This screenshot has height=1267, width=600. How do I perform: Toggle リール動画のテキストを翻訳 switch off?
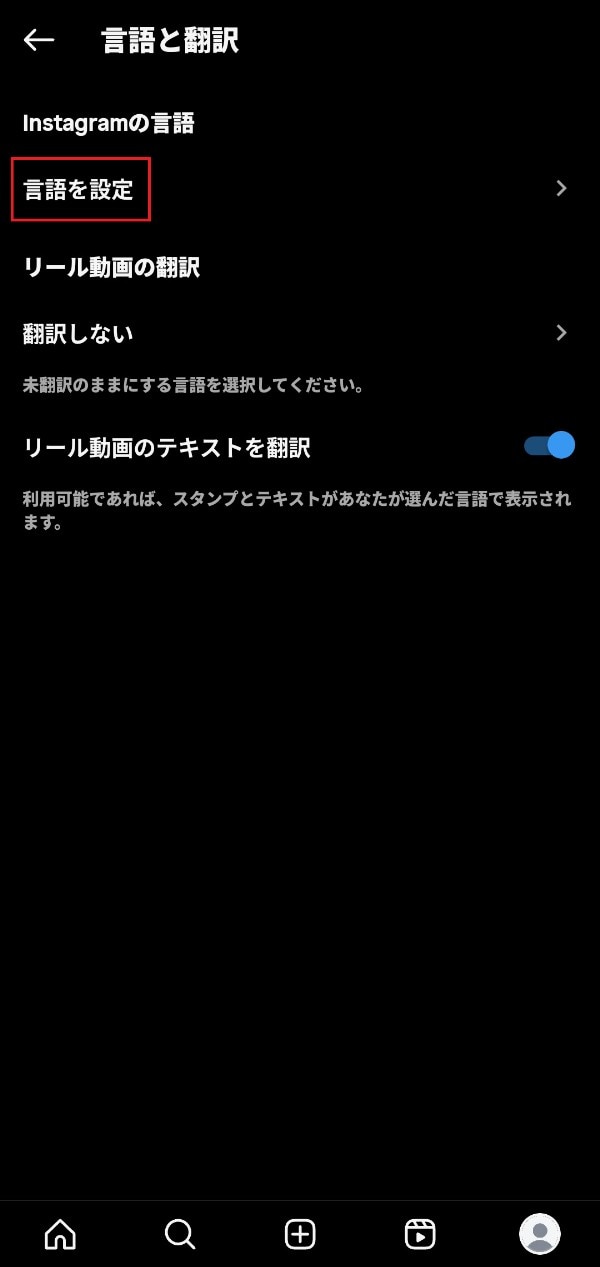pos(549,446)
